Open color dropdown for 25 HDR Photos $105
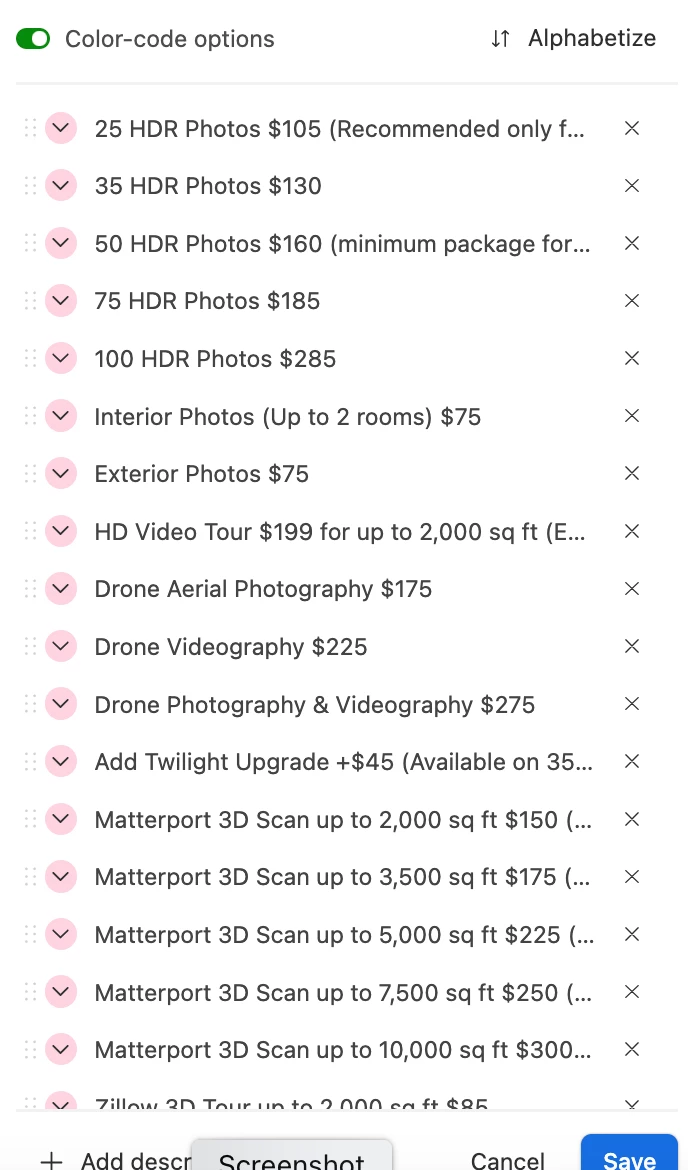 [x=61, y=129]
